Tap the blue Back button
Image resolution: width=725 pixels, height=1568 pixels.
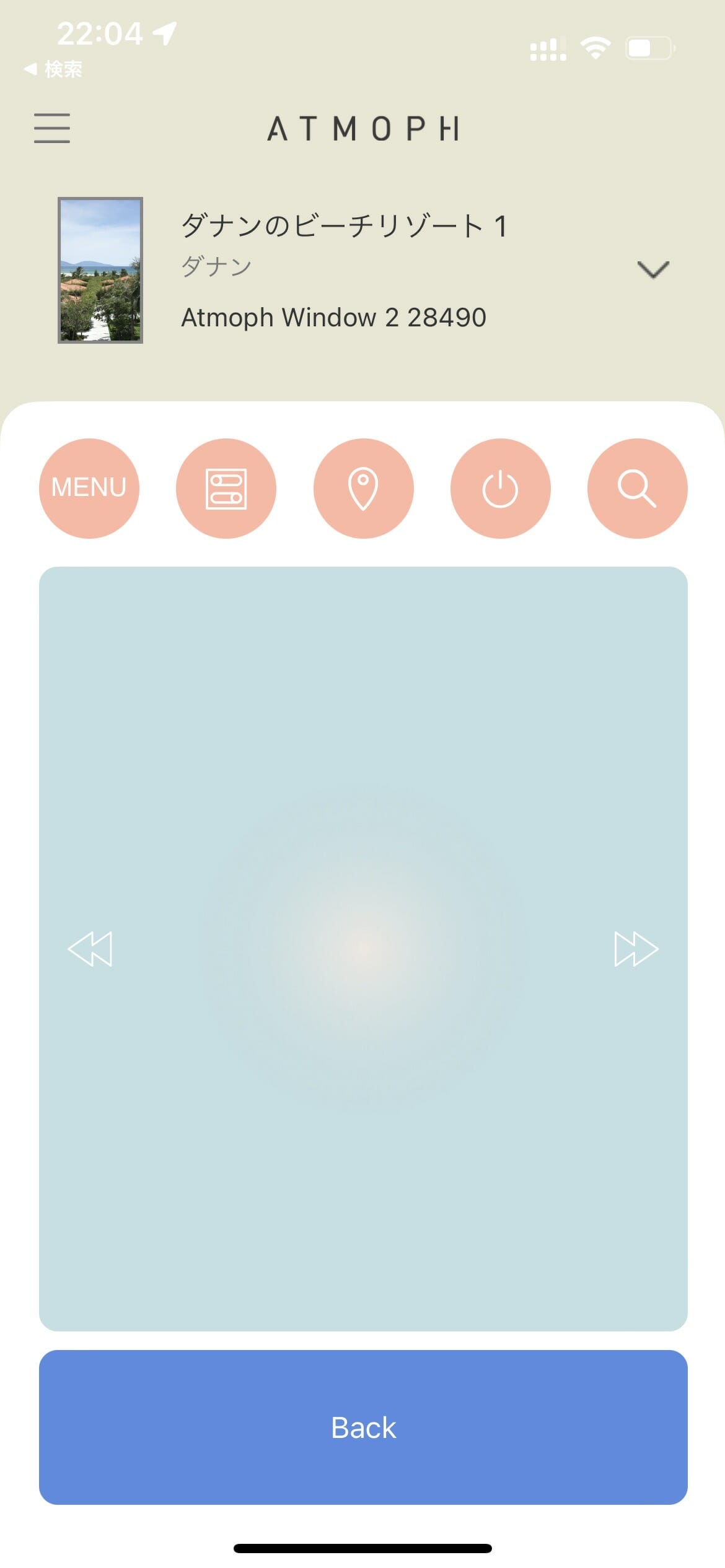[363, 1427]
